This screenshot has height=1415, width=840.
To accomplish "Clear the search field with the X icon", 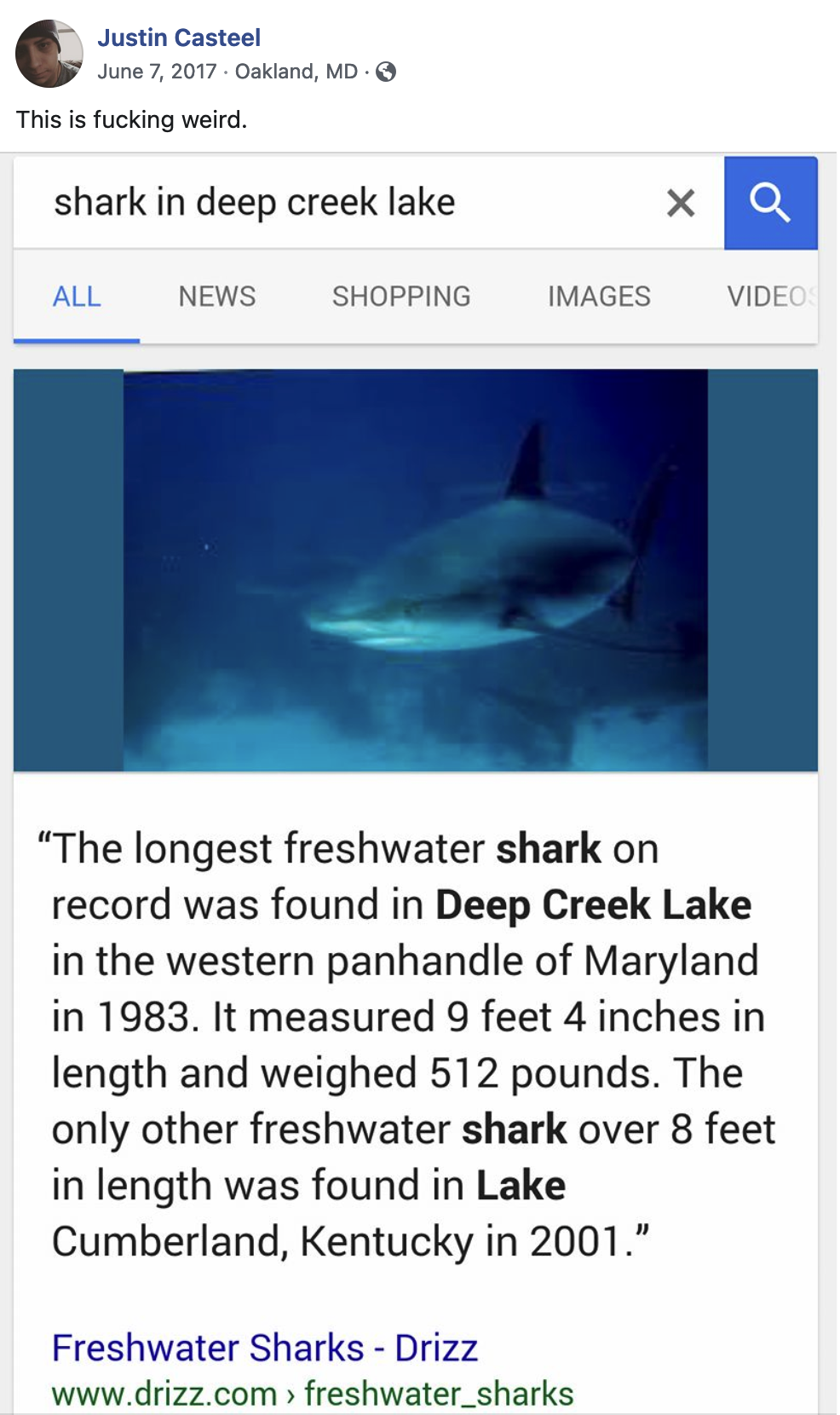I will click(x=680, y=202).
